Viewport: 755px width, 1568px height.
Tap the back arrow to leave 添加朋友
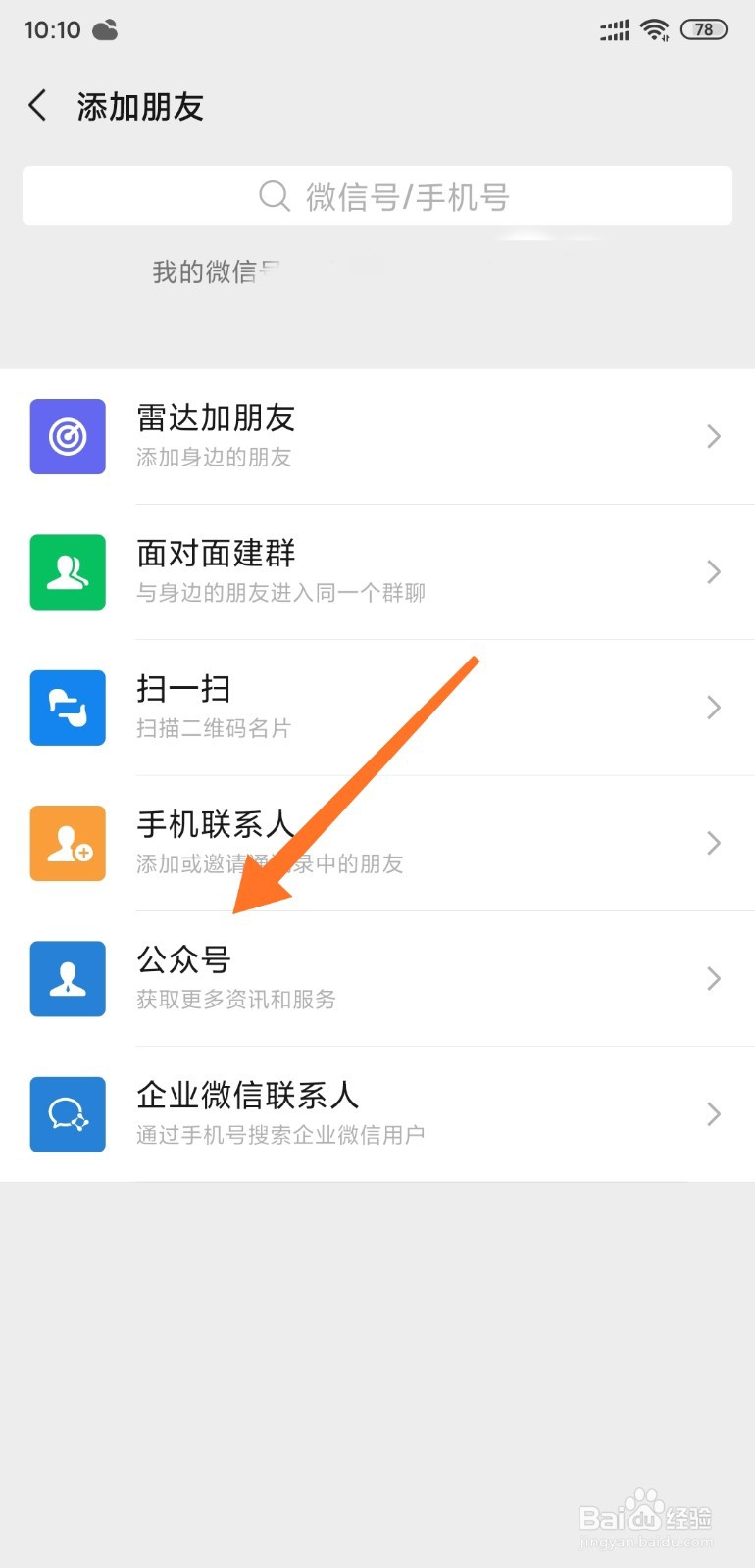click(37, 105)
